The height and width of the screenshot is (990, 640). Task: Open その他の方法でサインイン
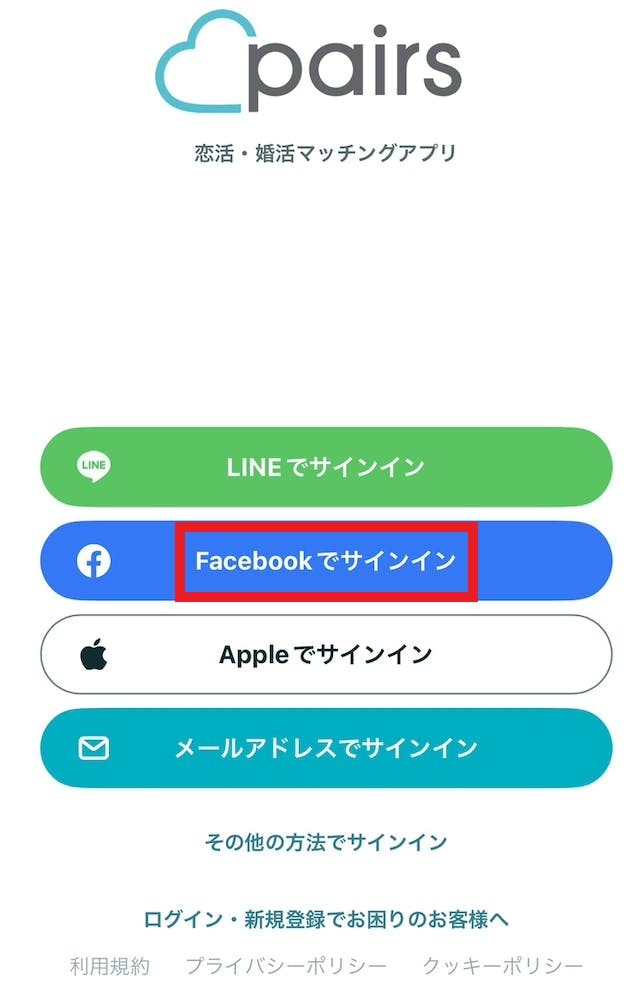coord(325,842)
